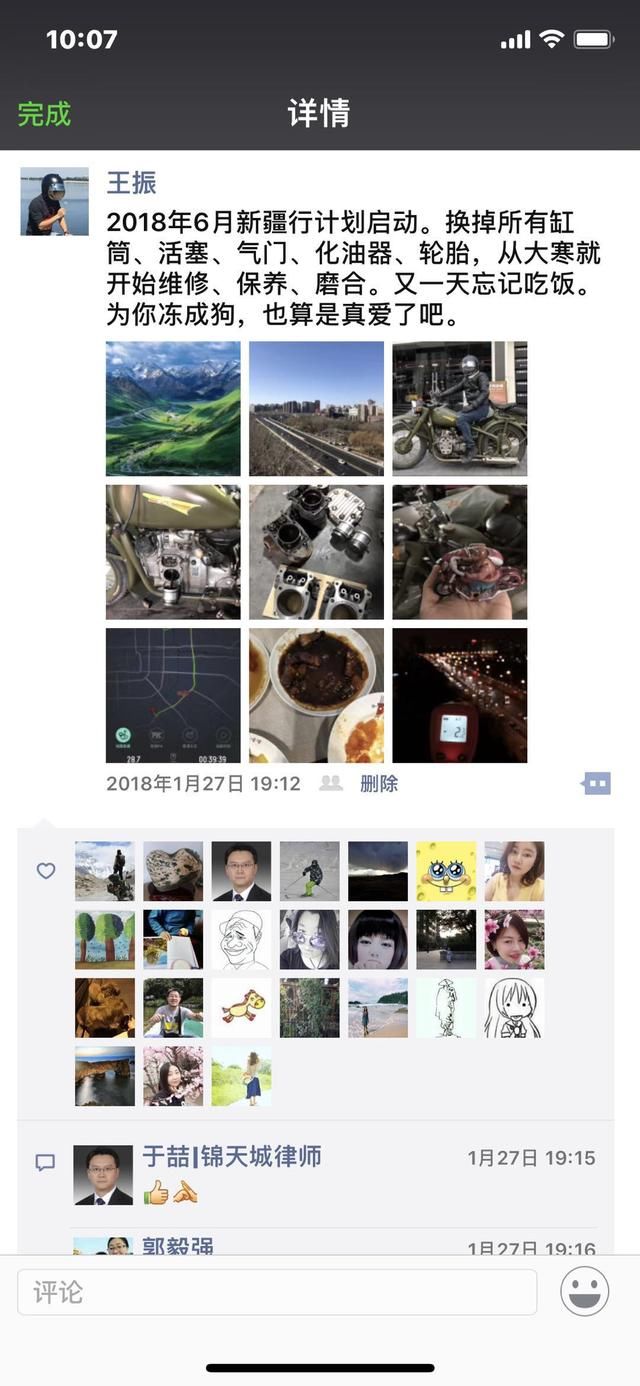Screen dimensions: 640x1386
Task: Open the food dish photo
Action: pos(316,695)
